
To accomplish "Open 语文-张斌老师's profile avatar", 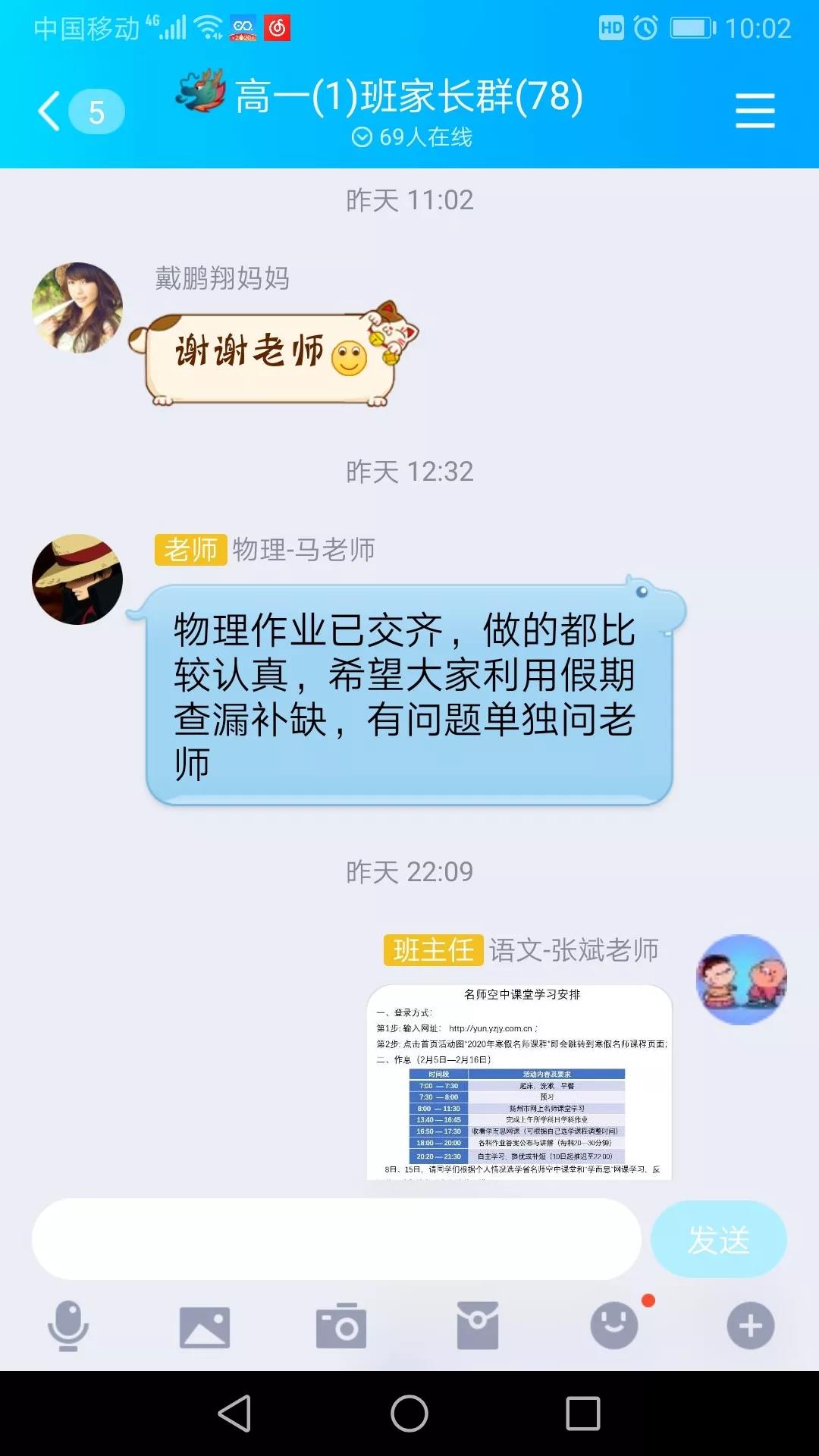I will tap(742, 980).
